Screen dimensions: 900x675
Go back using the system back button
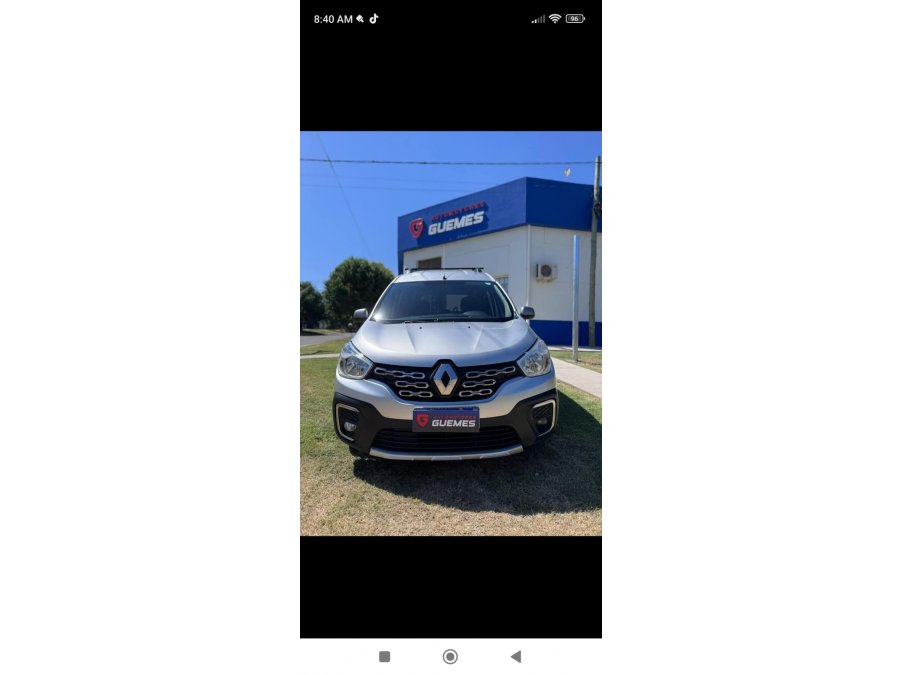pos(516,657)
